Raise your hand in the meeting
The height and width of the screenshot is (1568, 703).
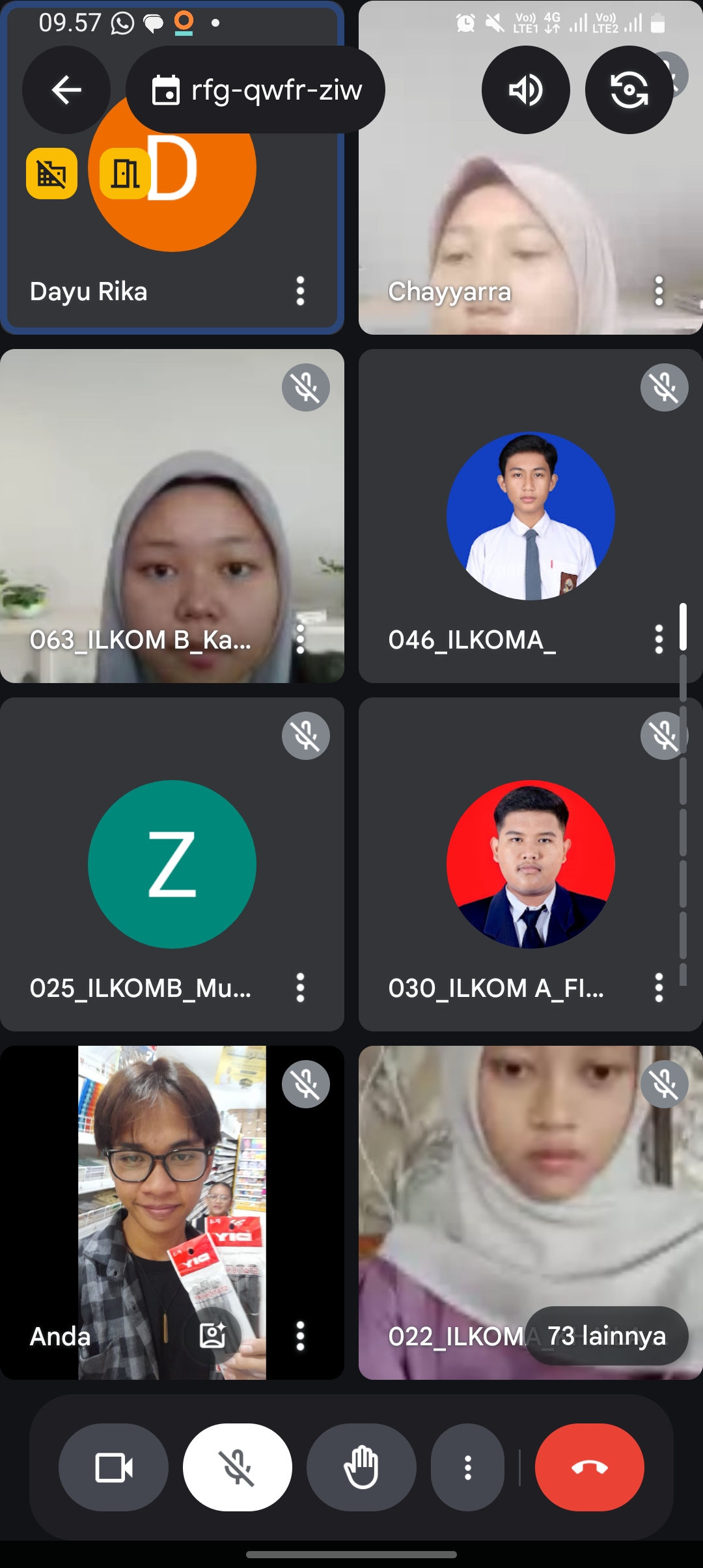[x=361, y=1468]
